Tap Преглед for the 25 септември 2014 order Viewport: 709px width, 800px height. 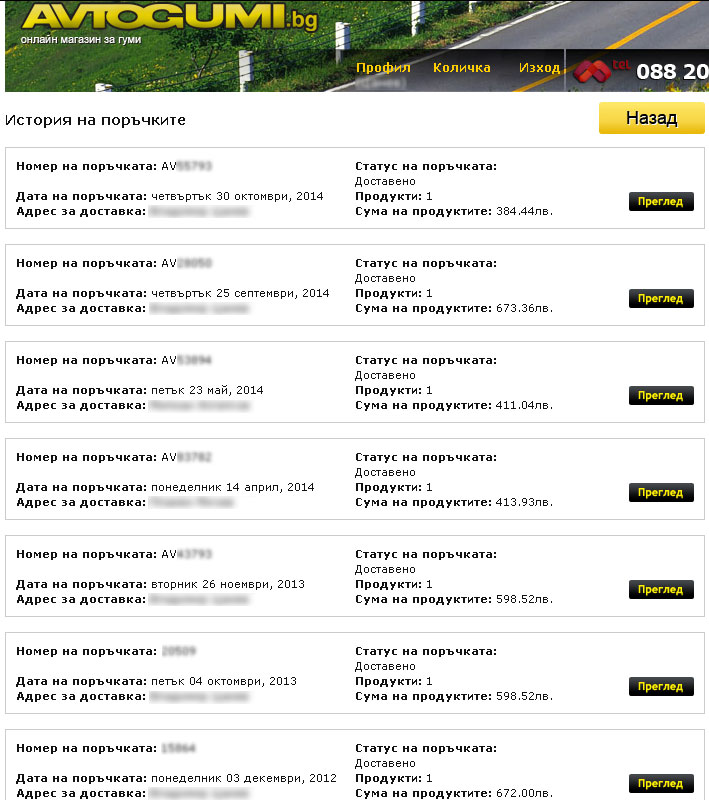(x=660, y=298)
